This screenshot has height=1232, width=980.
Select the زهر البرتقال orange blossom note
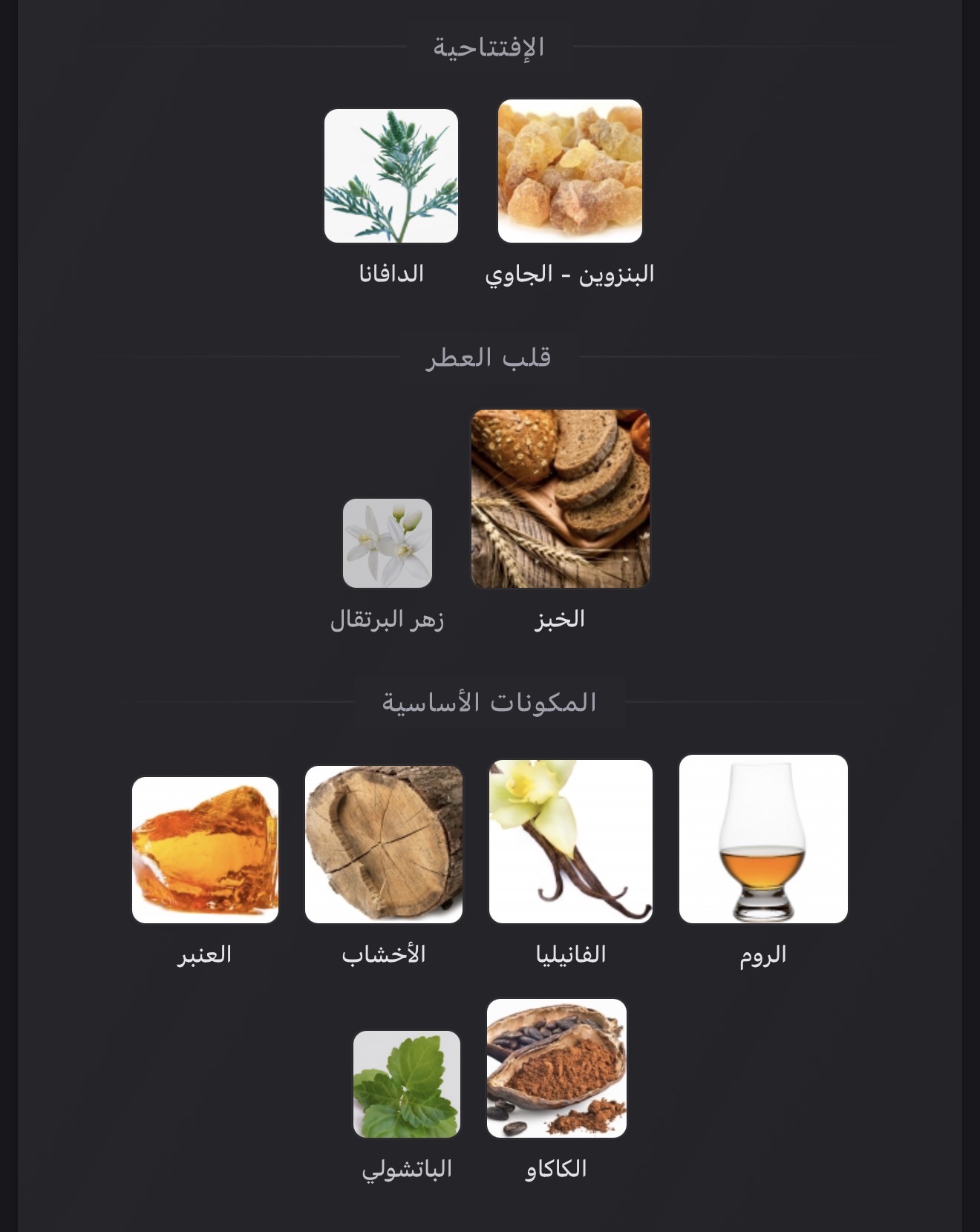point(388,543)
